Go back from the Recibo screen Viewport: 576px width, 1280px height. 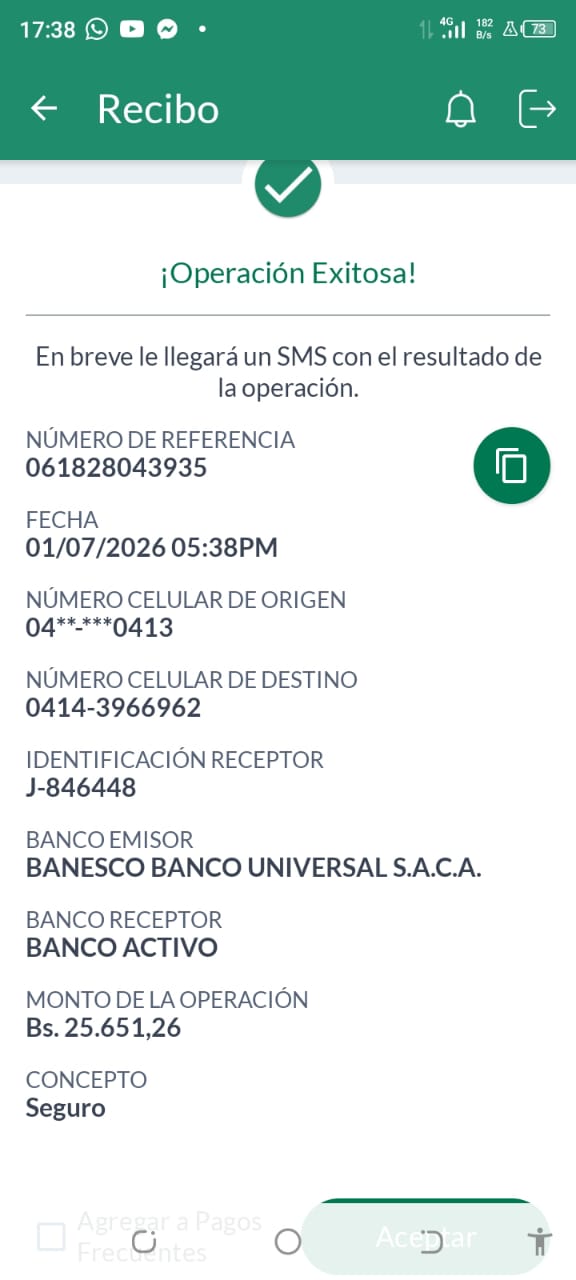click(44, 109)
